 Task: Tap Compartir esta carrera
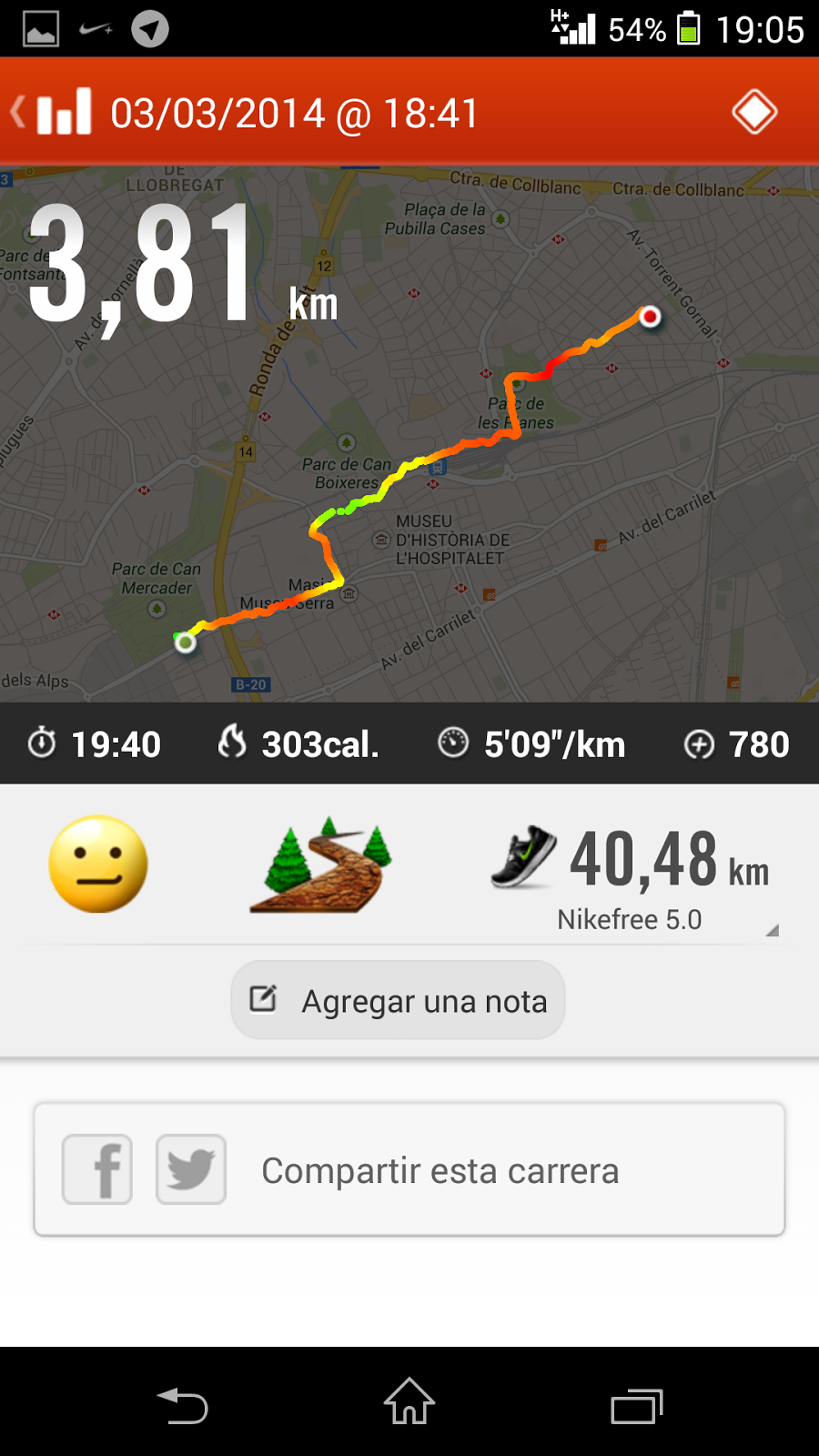440,1171
